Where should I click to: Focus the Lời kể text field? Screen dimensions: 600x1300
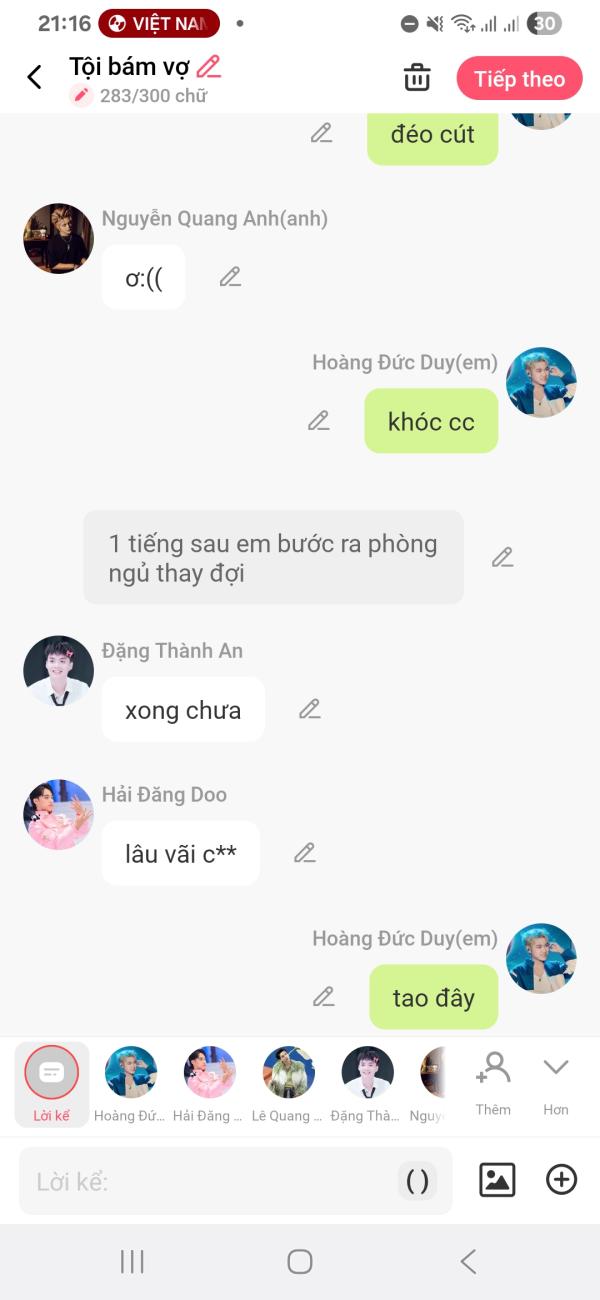click(210, 1181)
